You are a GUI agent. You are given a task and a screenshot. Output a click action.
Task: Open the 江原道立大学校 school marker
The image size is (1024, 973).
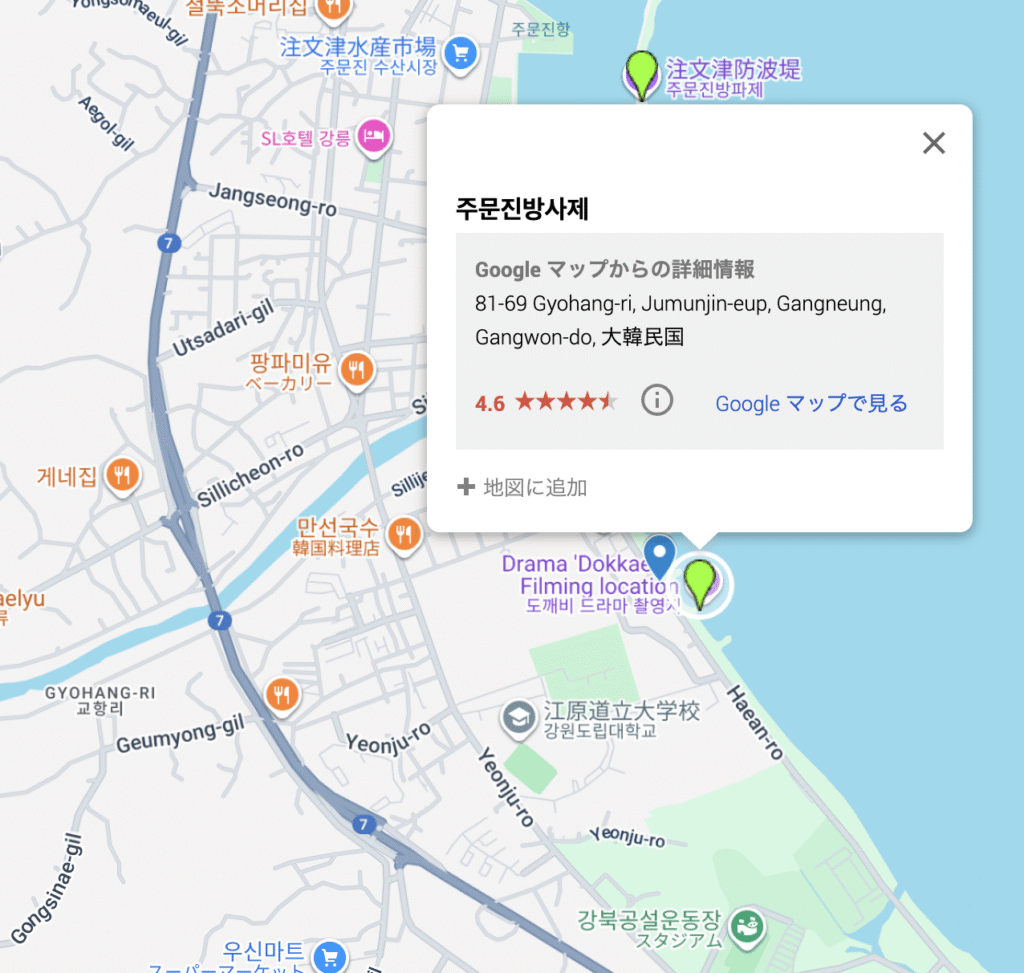519,718
